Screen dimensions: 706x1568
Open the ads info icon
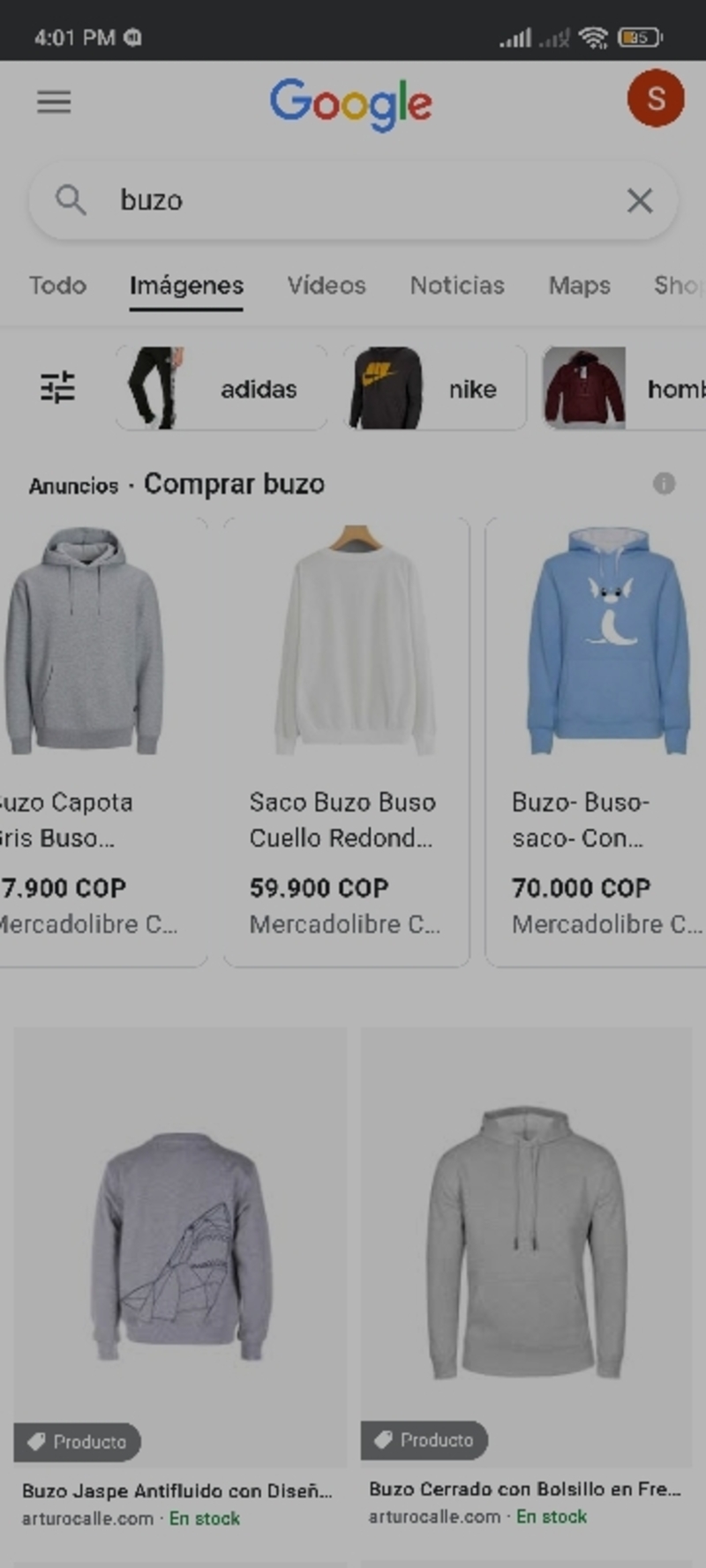click(x=664, y=483)
